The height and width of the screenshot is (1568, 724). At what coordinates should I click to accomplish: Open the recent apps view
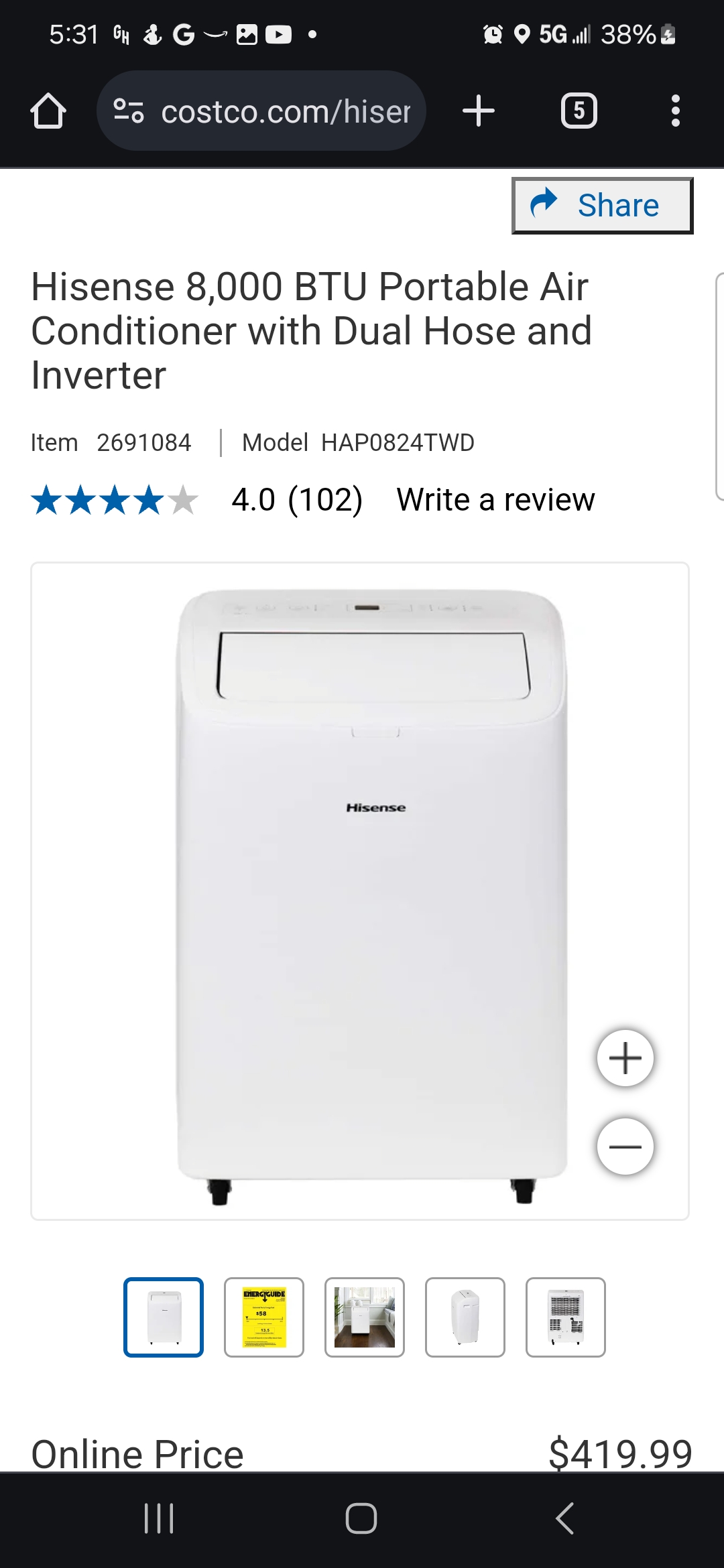[x=159, y=1518]
